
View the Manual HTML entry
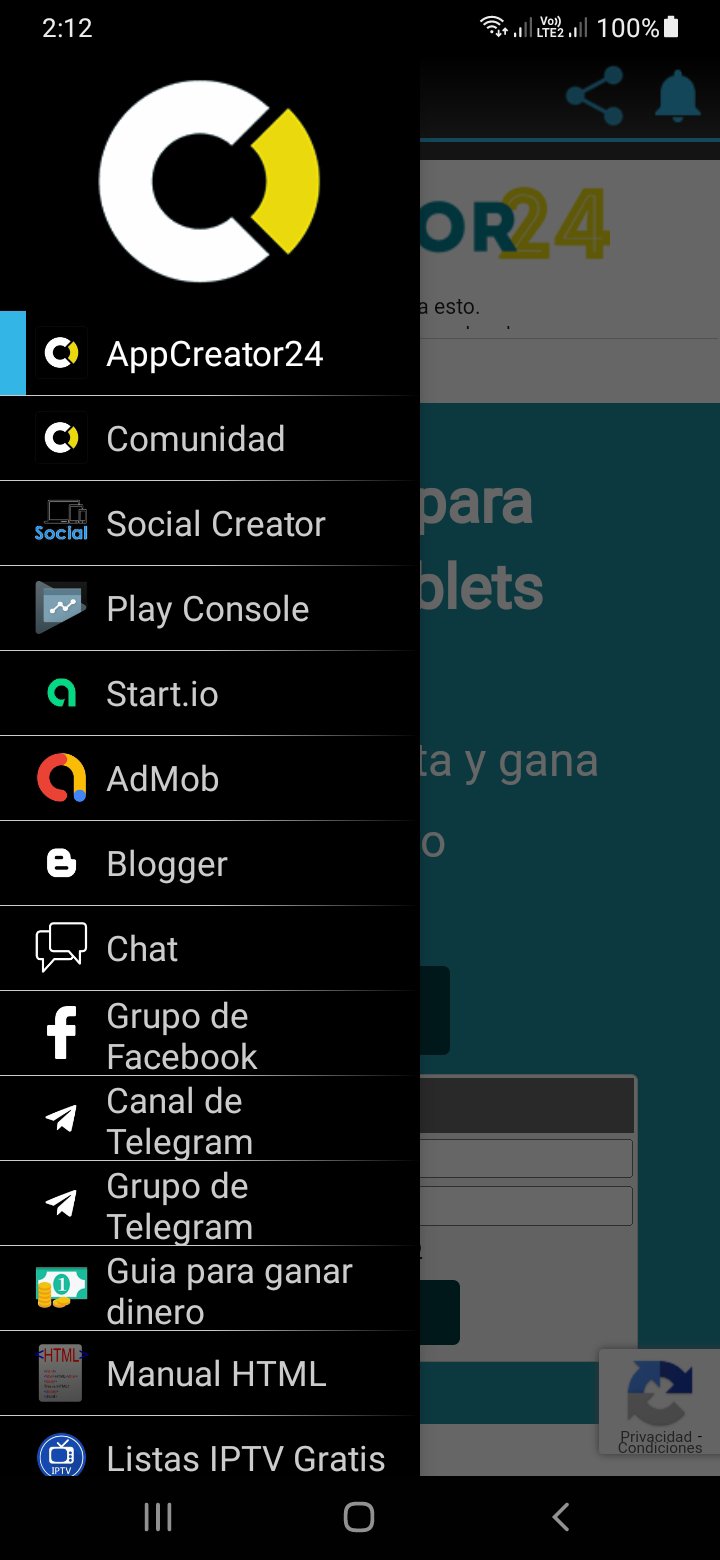(210, 1374)
